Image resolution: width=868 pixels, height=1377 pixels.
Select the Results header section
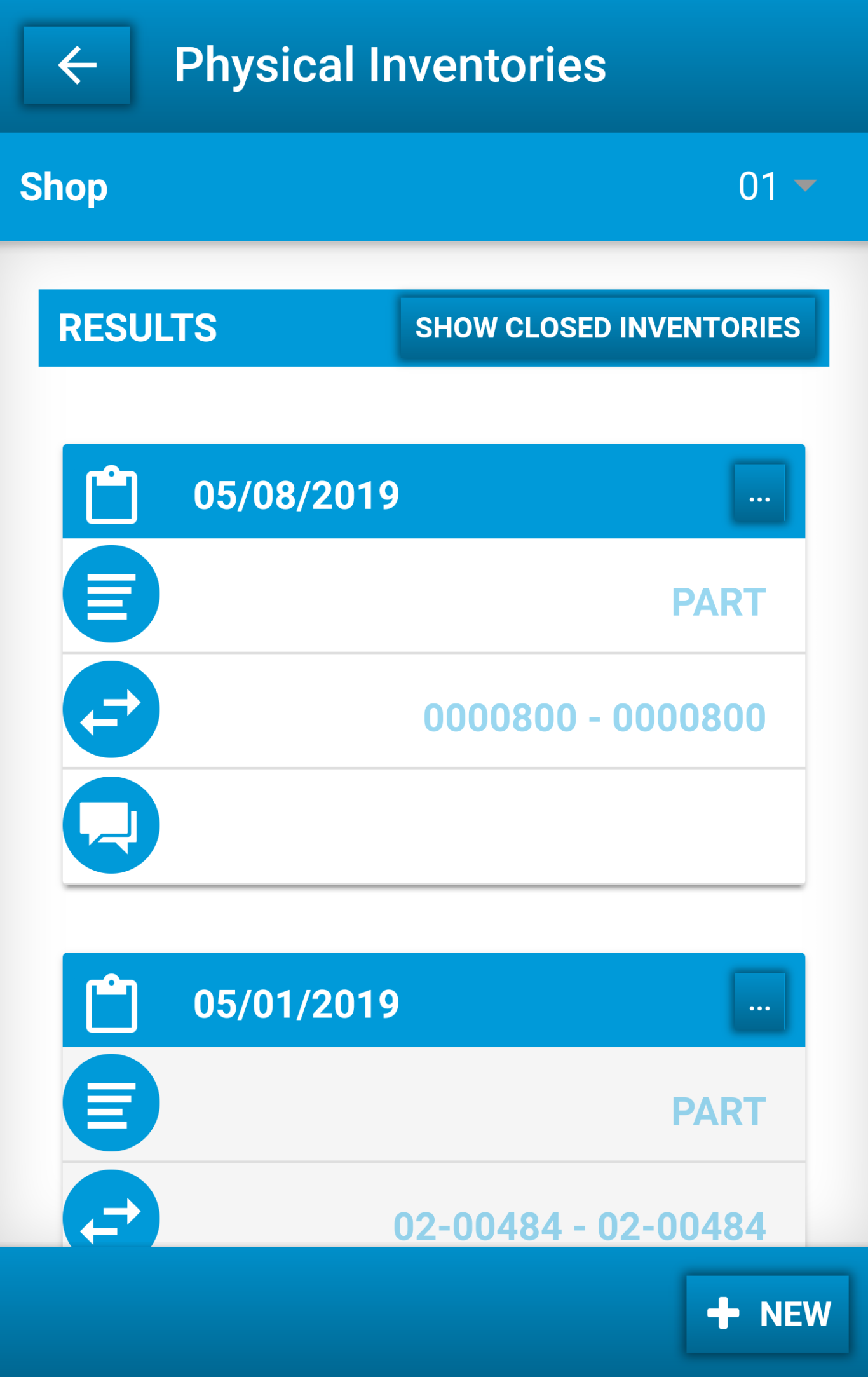(137, 327)
